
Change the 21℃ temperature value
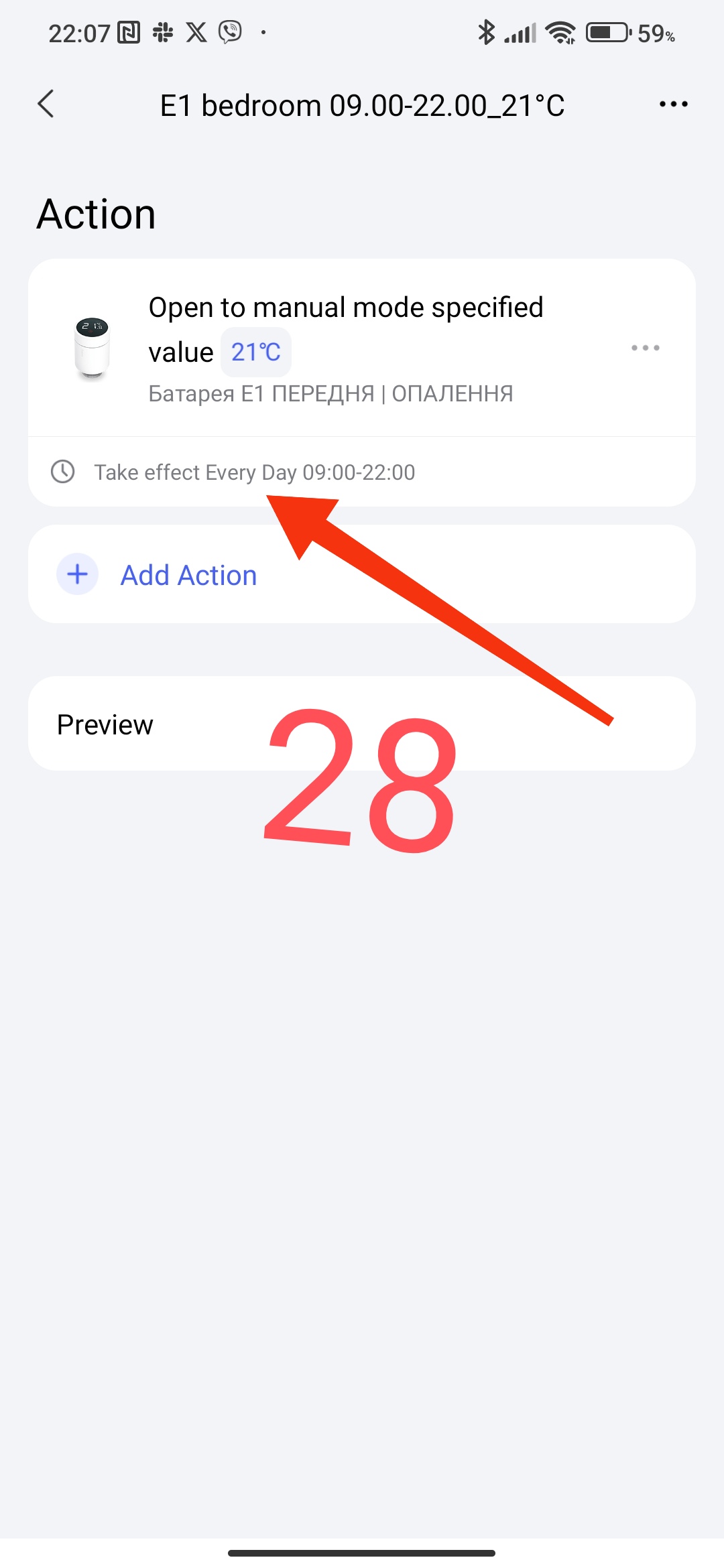pyautogui.click(x=256, y=352)
